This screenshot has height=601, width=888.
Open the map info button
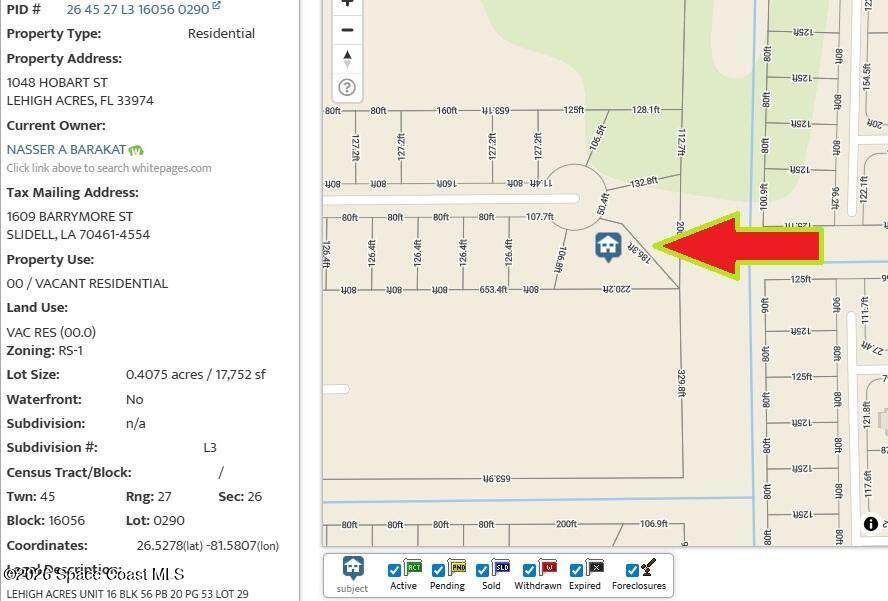pyautogui.click(x=871, y=524)
